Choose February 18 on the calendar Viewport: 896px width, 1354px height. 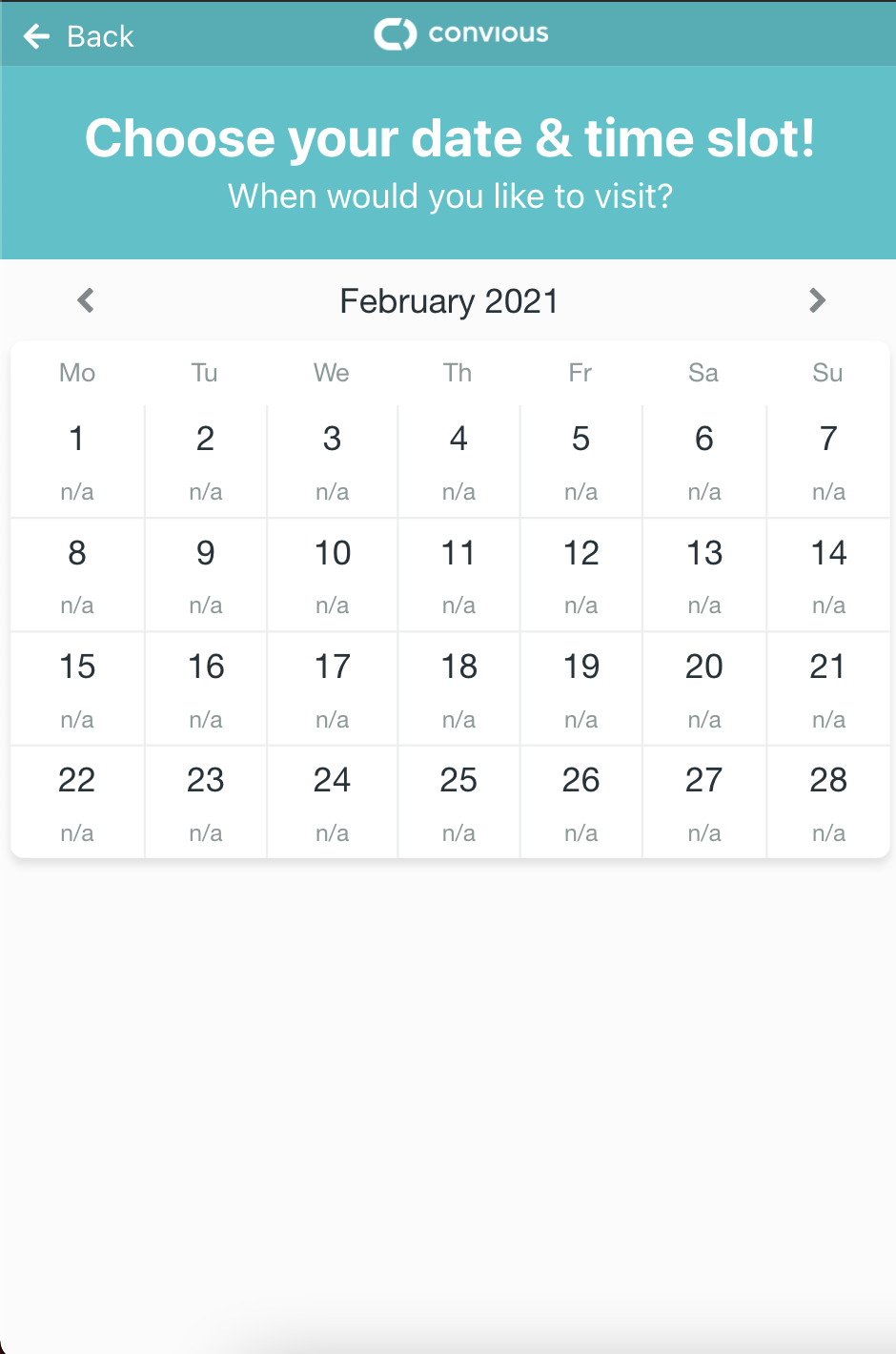point(458,688)
